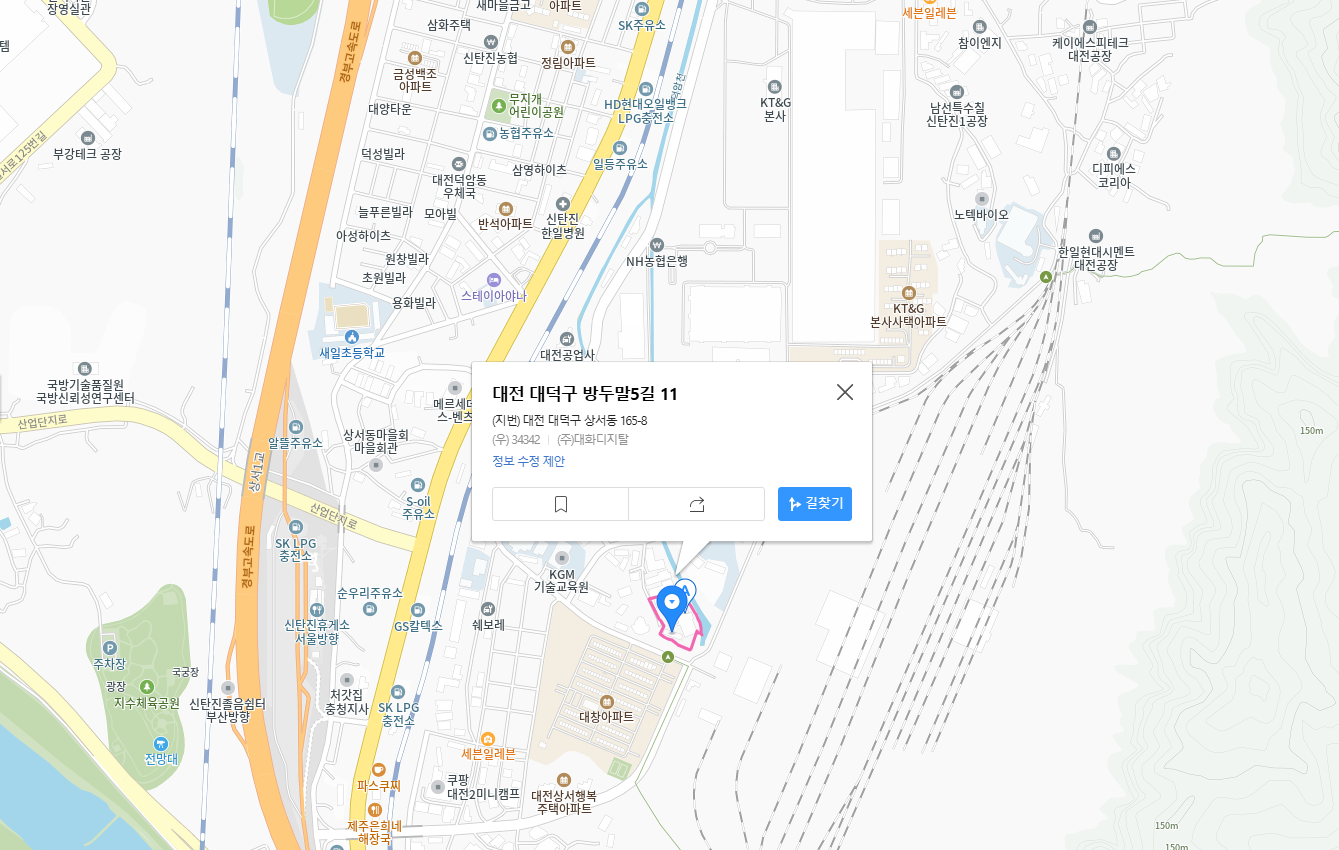Open 신탄진 한일병원 on the map
The width and height of the screenshot is (1339, 850).
click(x=563, y=205)
